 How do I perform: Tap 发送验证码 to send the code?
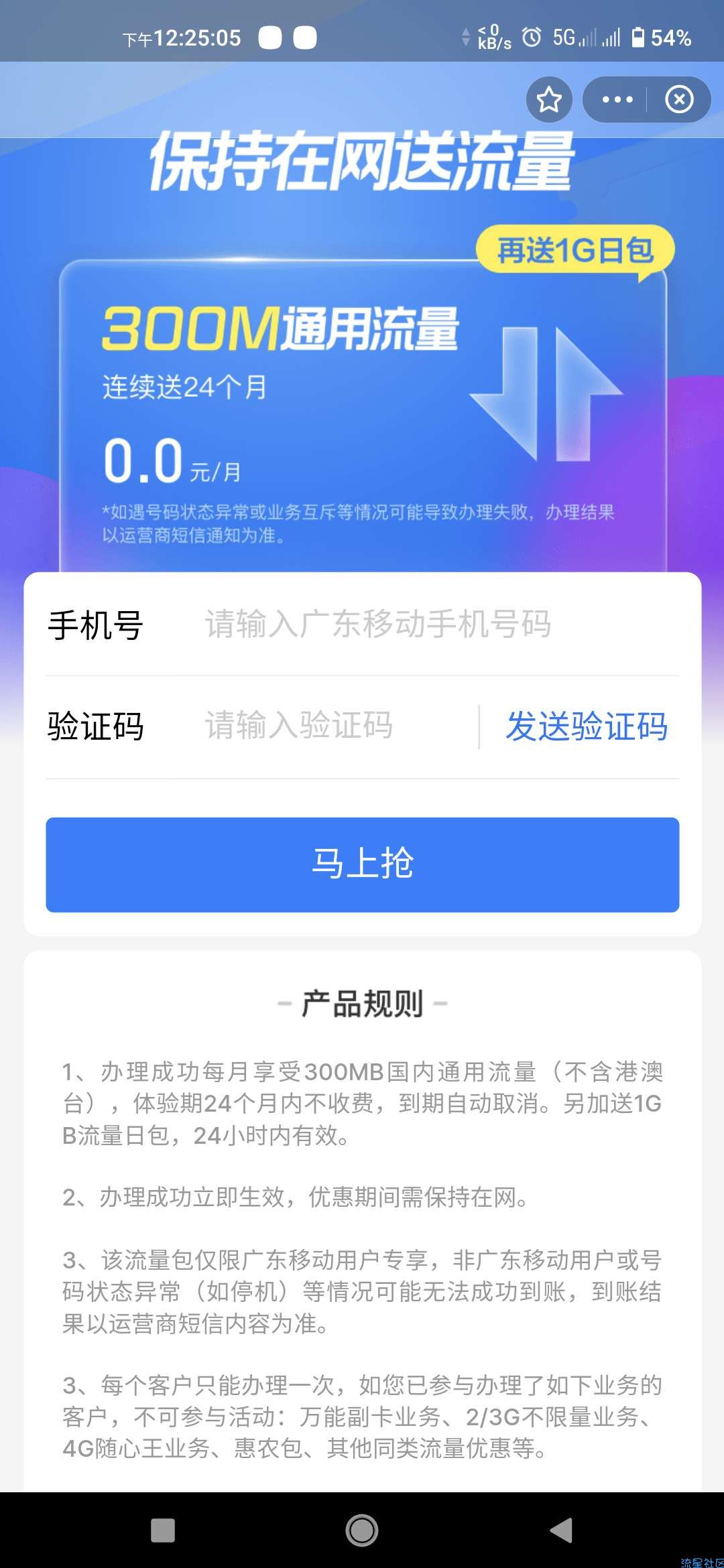(x=586, y=726)
